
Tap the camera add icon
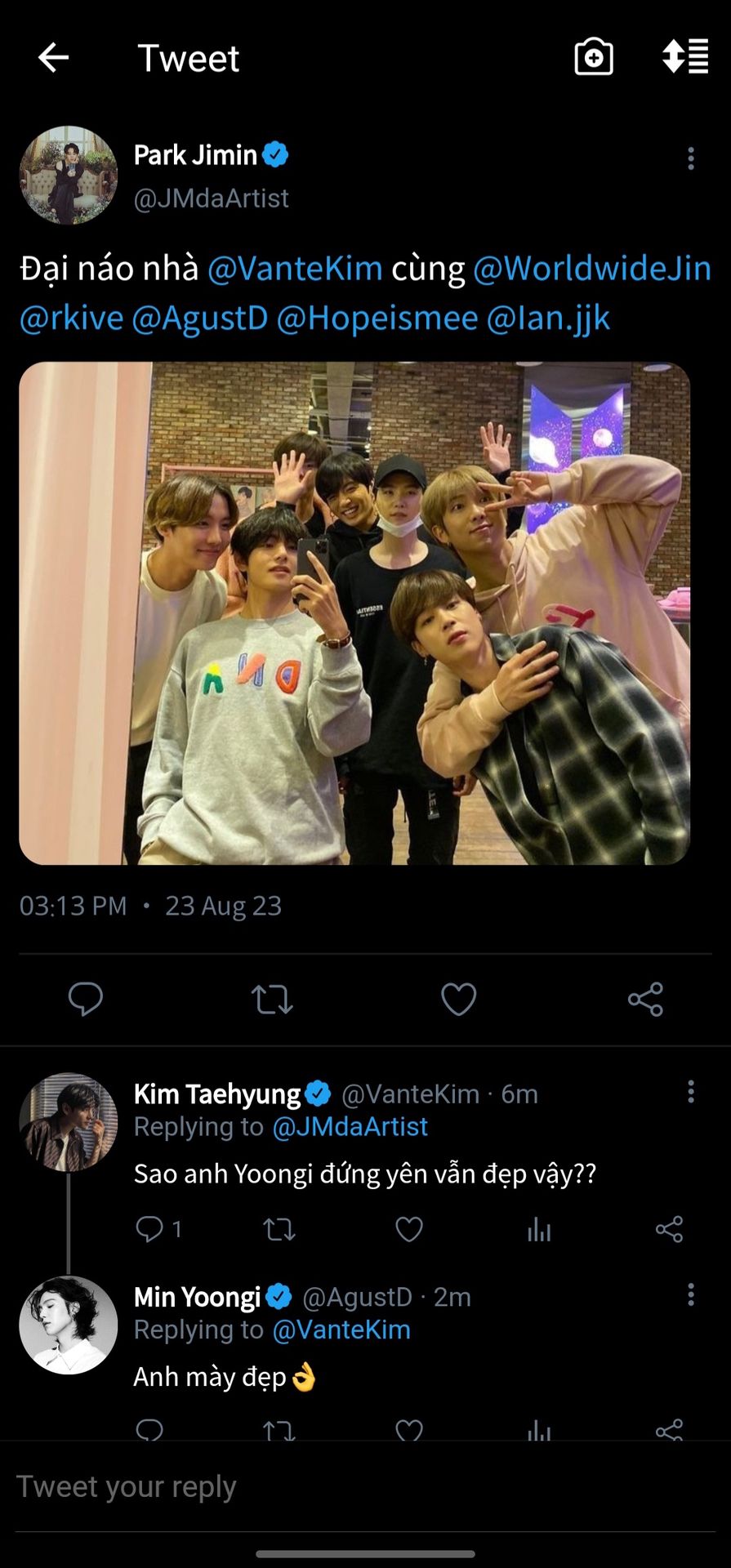[594, 58]
